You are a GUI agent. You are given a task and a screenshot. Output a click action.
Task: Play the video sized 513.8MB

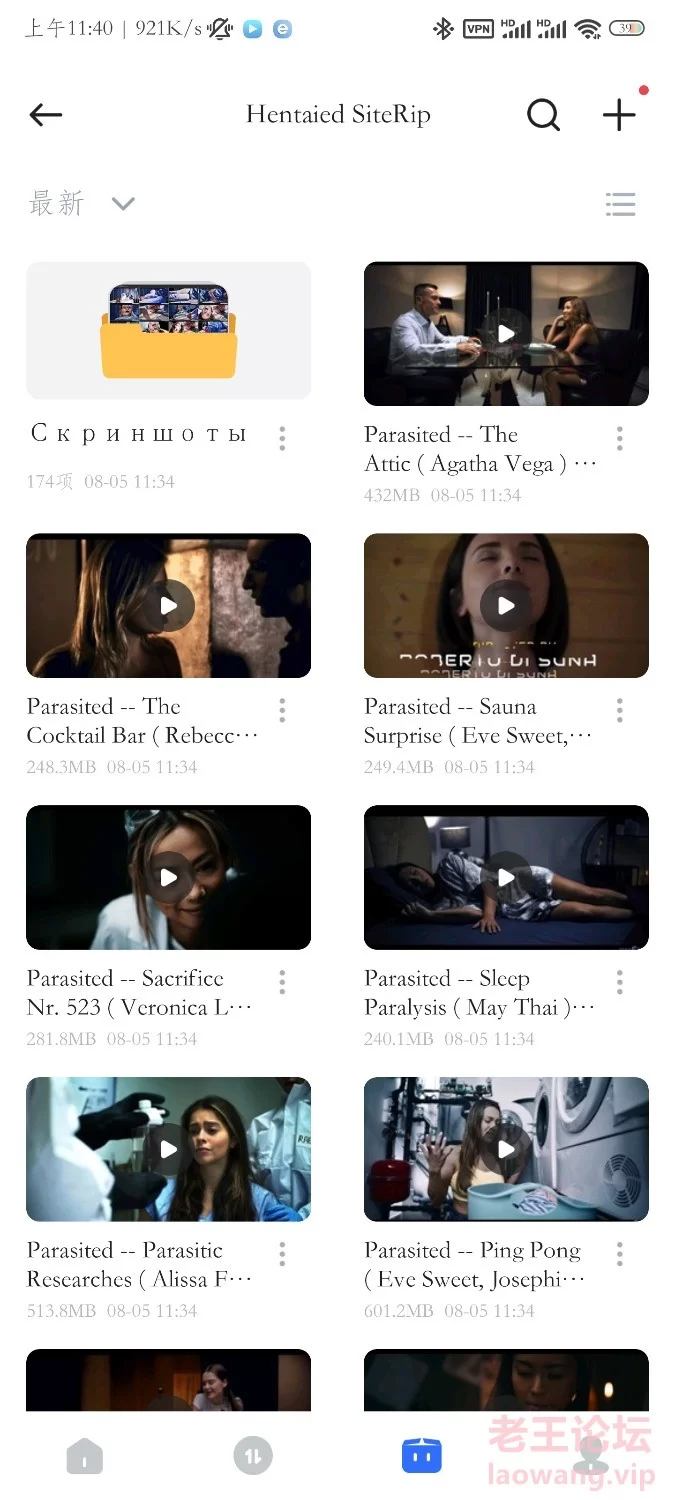pos(168,1149)
